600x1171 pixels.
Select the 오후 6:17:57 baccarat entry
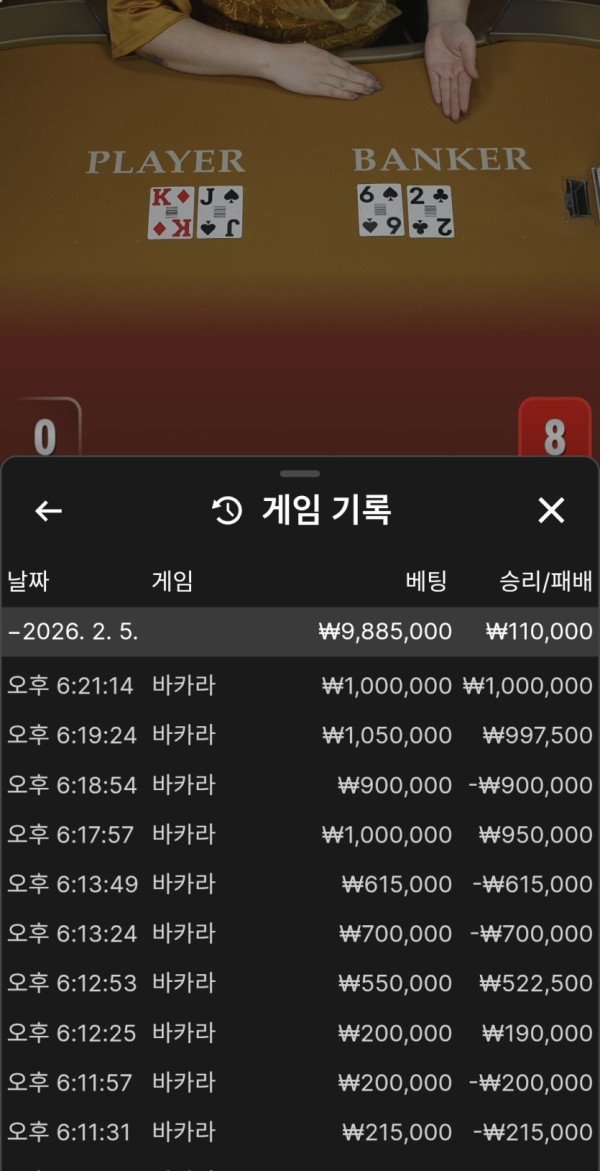pos(300,835)
